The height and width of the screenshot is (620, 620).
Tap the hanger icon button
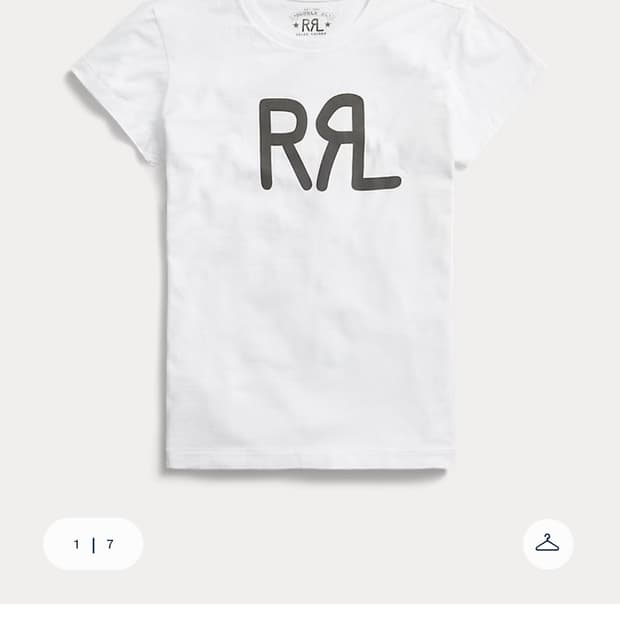548,544
